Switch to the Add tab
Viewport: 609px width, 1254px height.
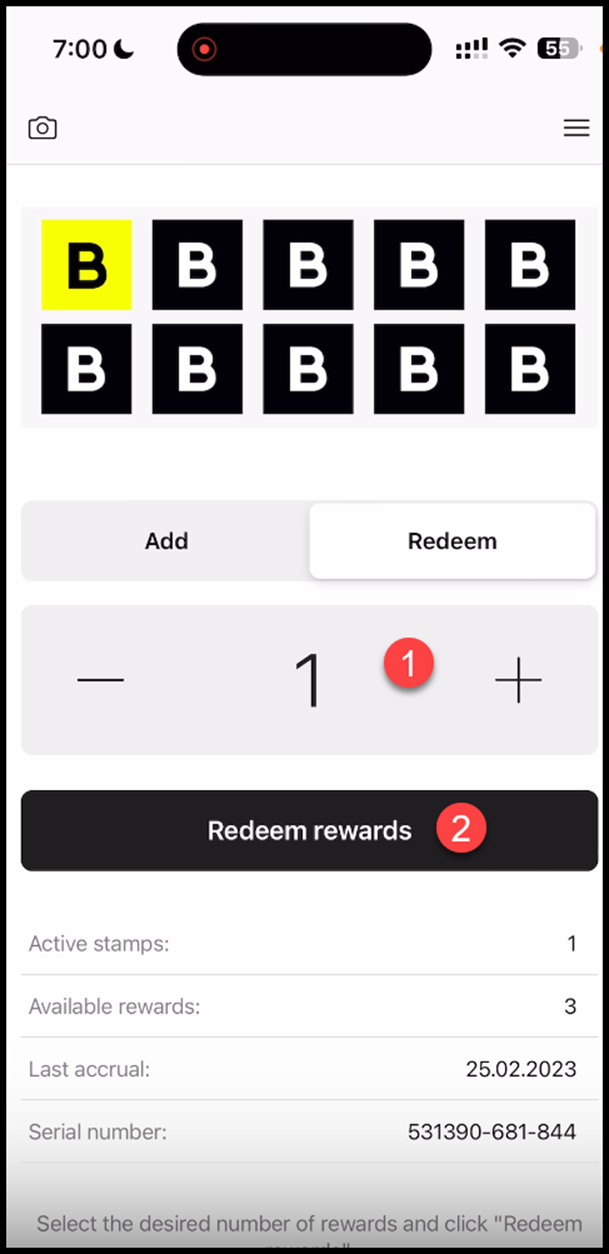166,541
